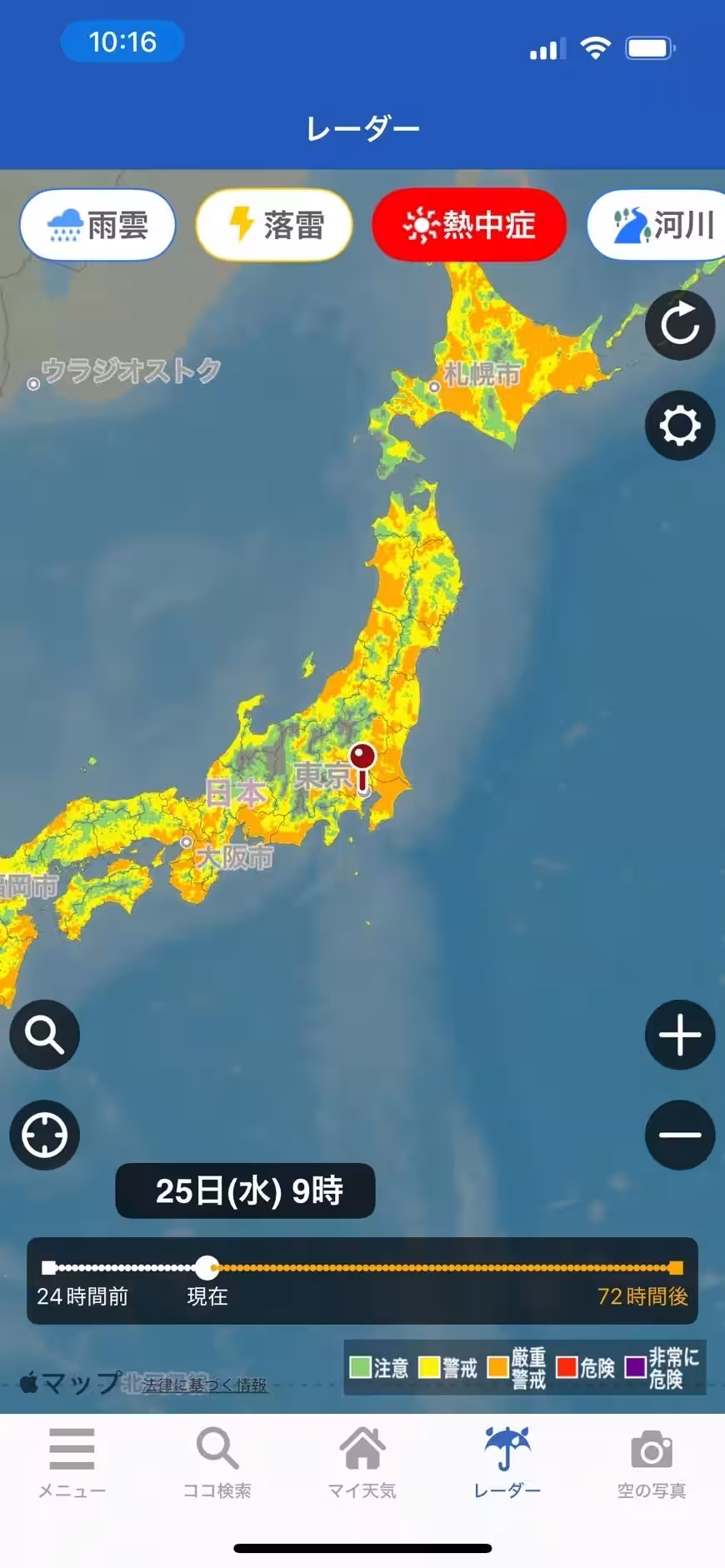Tap the 25日(水) 9時 time label
Screen dimensions: 725x1568
tap(244, 1191)
